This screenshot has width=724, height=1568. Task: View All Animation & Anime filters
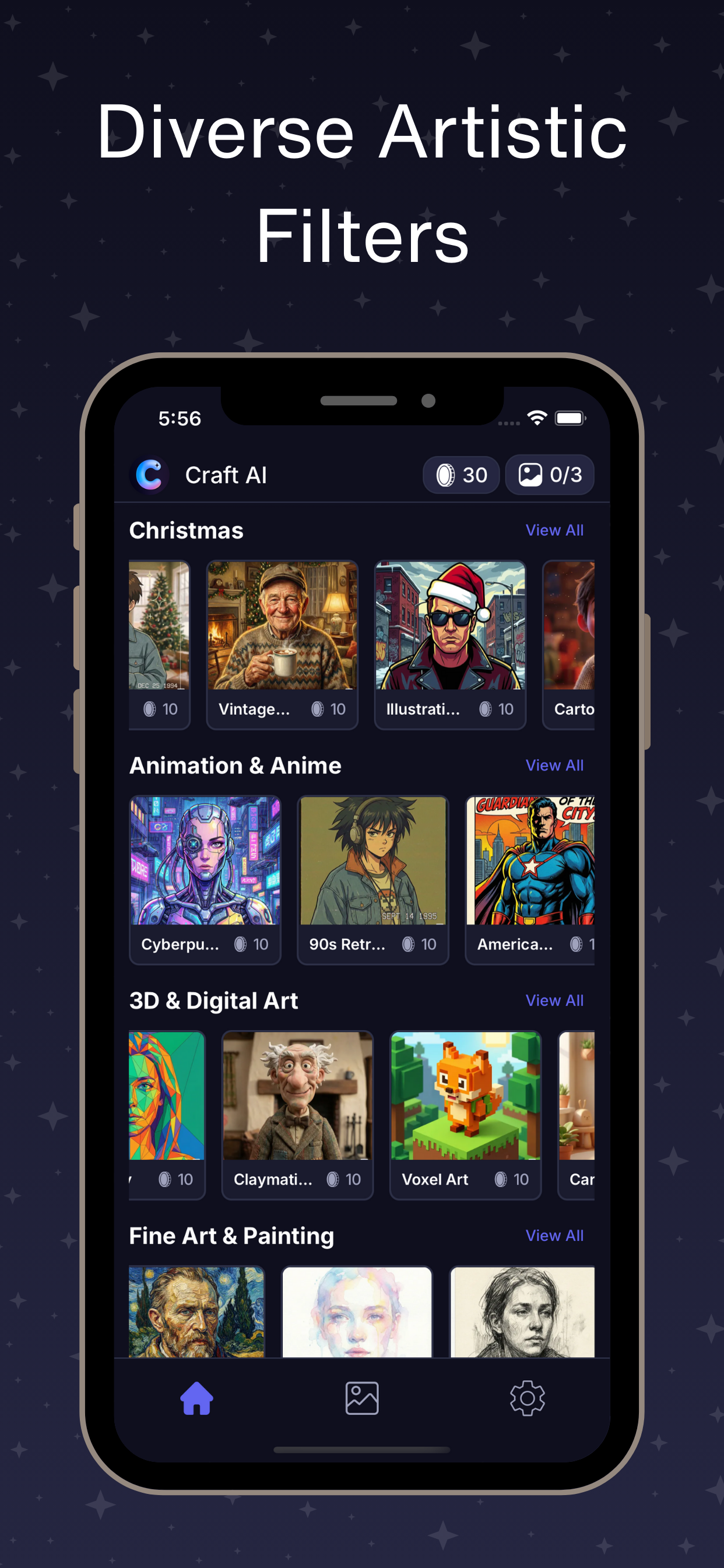(554, 765)
